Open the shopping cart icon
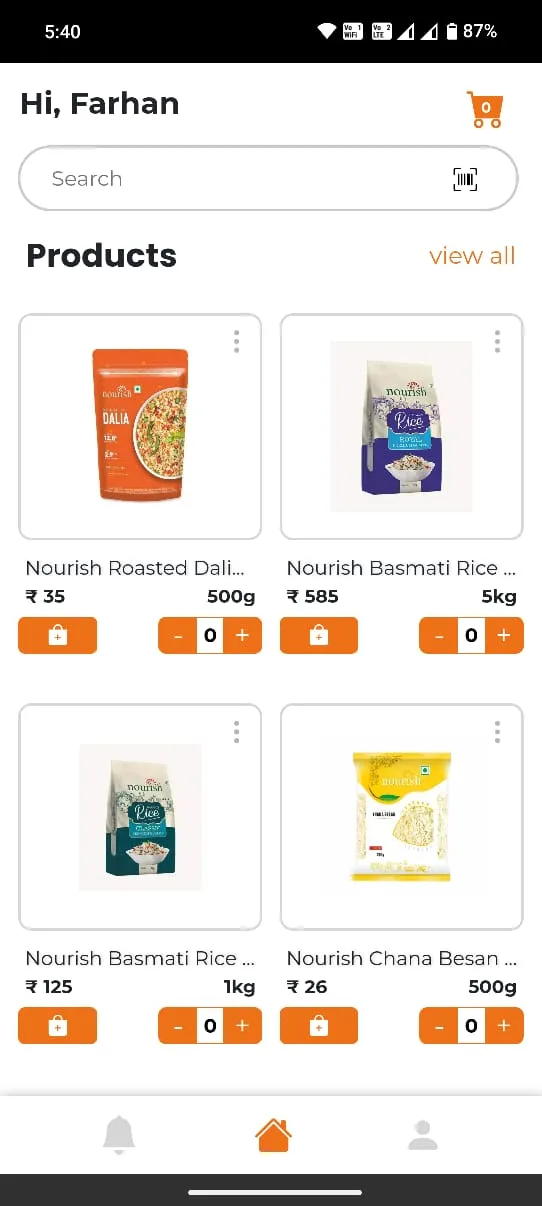 485,109
